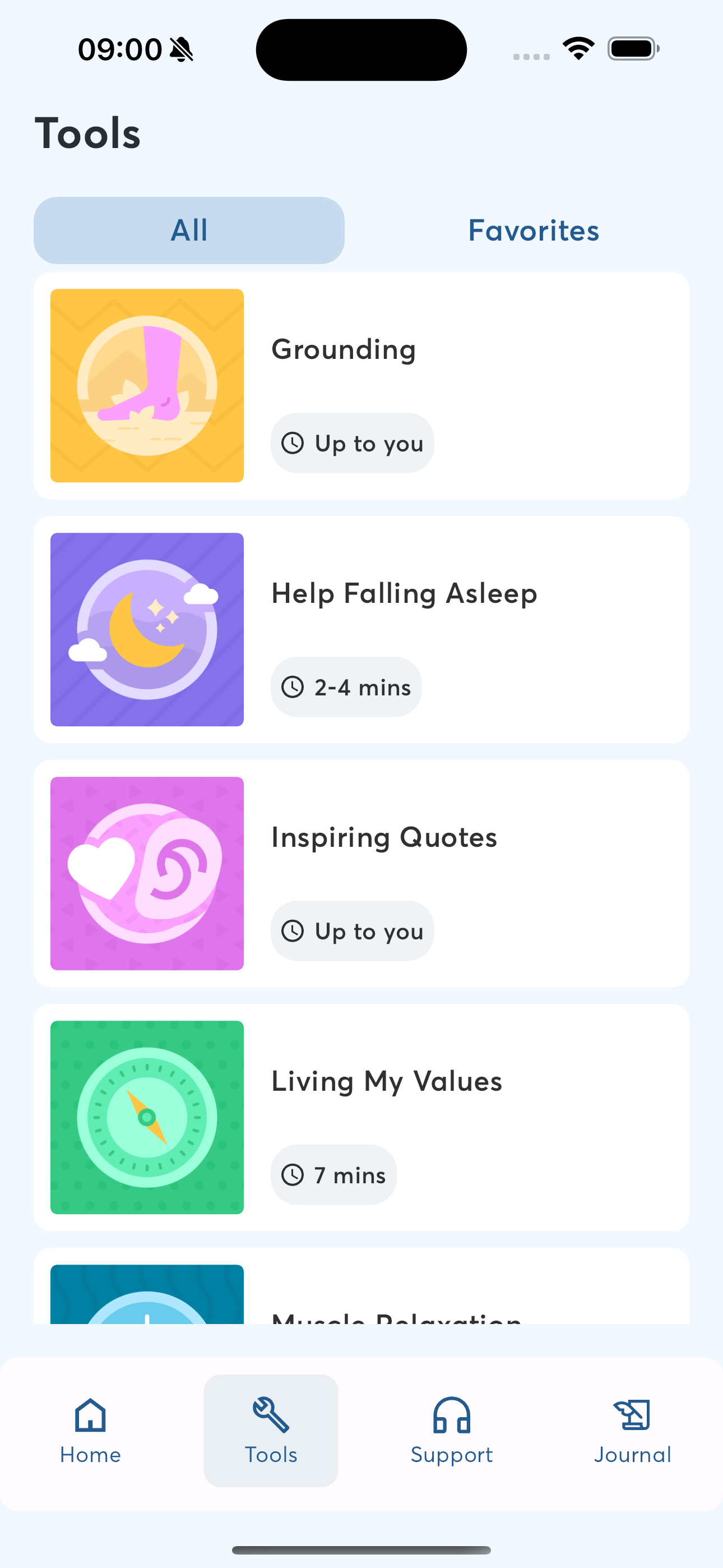Open Help Falling Asleep tool
The height and width of the screenshot is (1568, 723).
click(361, 629)
